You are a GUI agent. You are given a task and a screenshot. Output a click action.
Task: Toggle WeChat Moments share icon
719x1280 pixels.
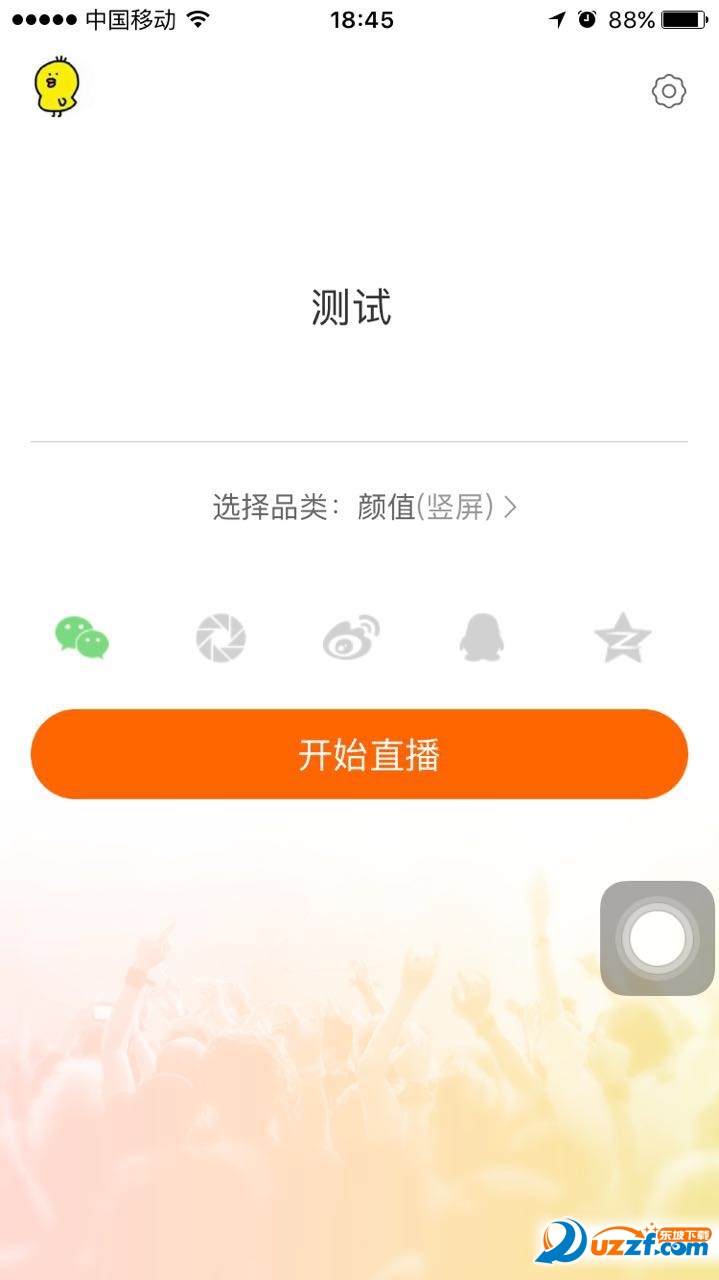click(x=220, y=638)
